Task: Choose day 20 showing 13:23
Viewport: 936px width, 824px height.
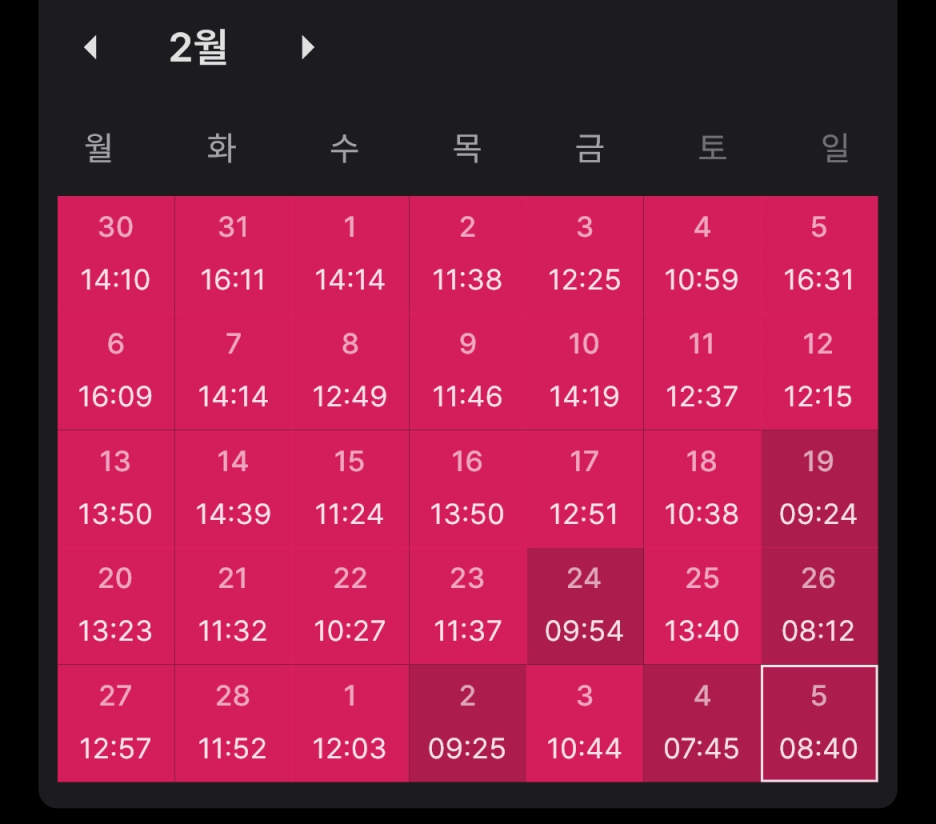Action: tap(116, 605)
